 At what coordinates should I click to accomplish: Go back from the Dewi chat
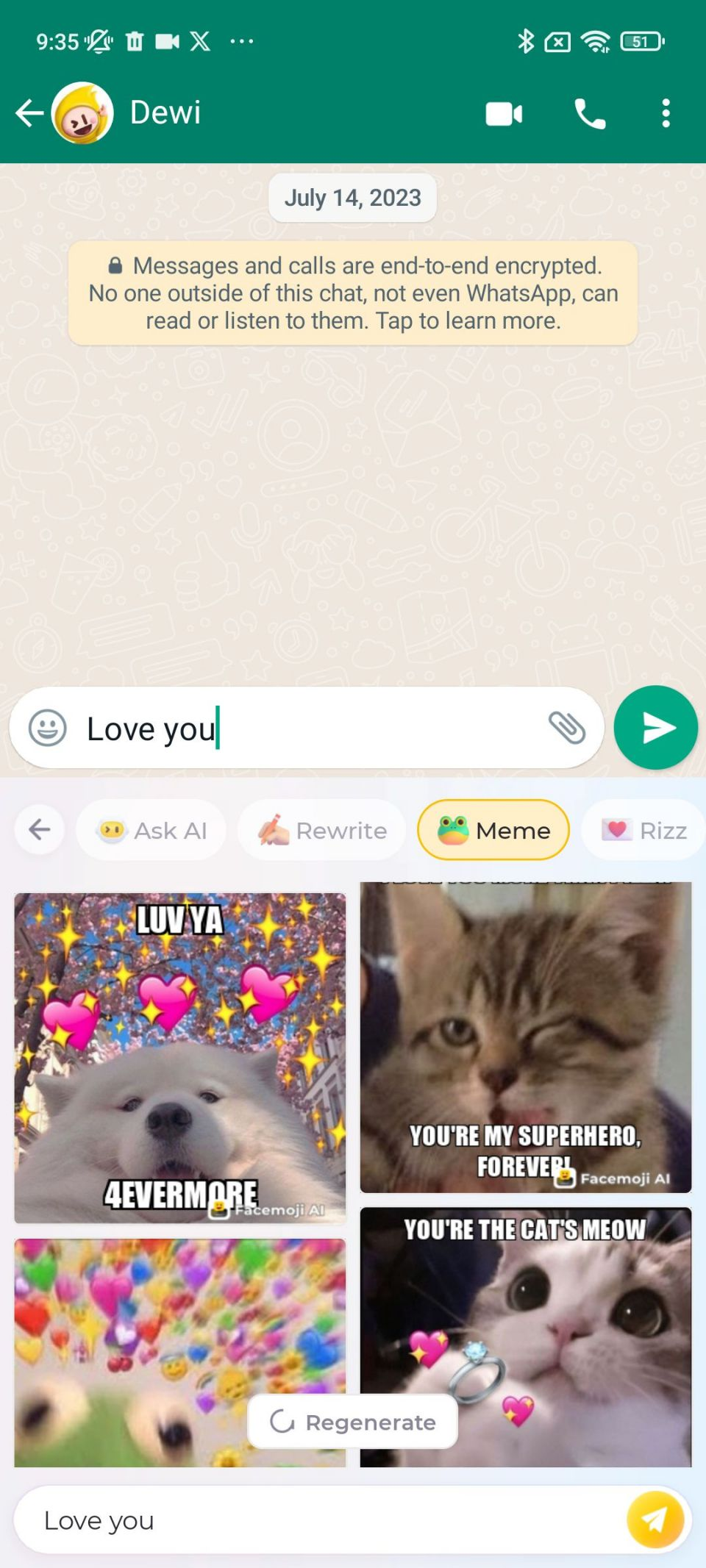(29, 113)
